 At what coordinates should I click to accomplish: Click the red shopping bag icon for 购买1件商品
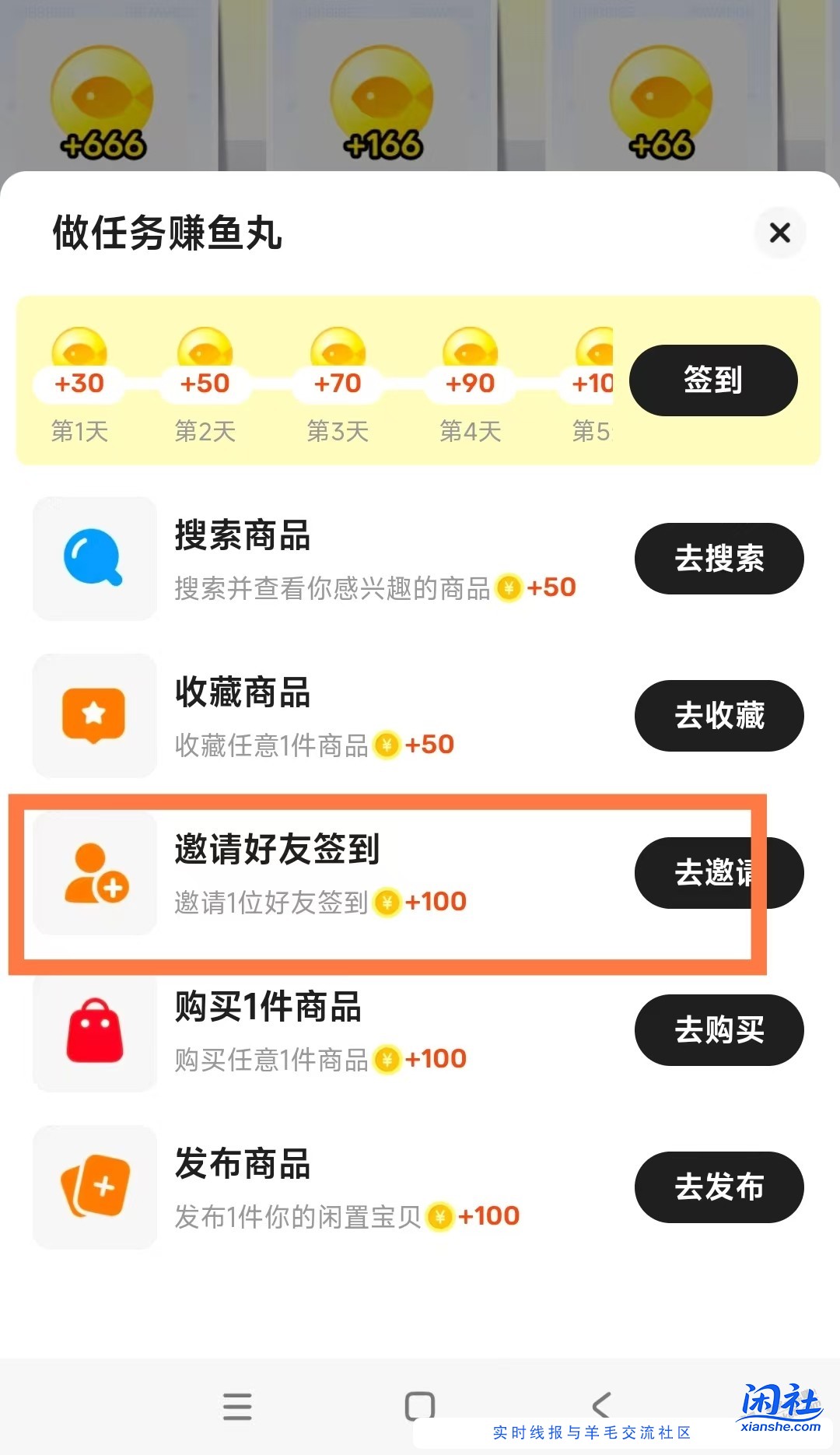click(x=93, y=1030)
